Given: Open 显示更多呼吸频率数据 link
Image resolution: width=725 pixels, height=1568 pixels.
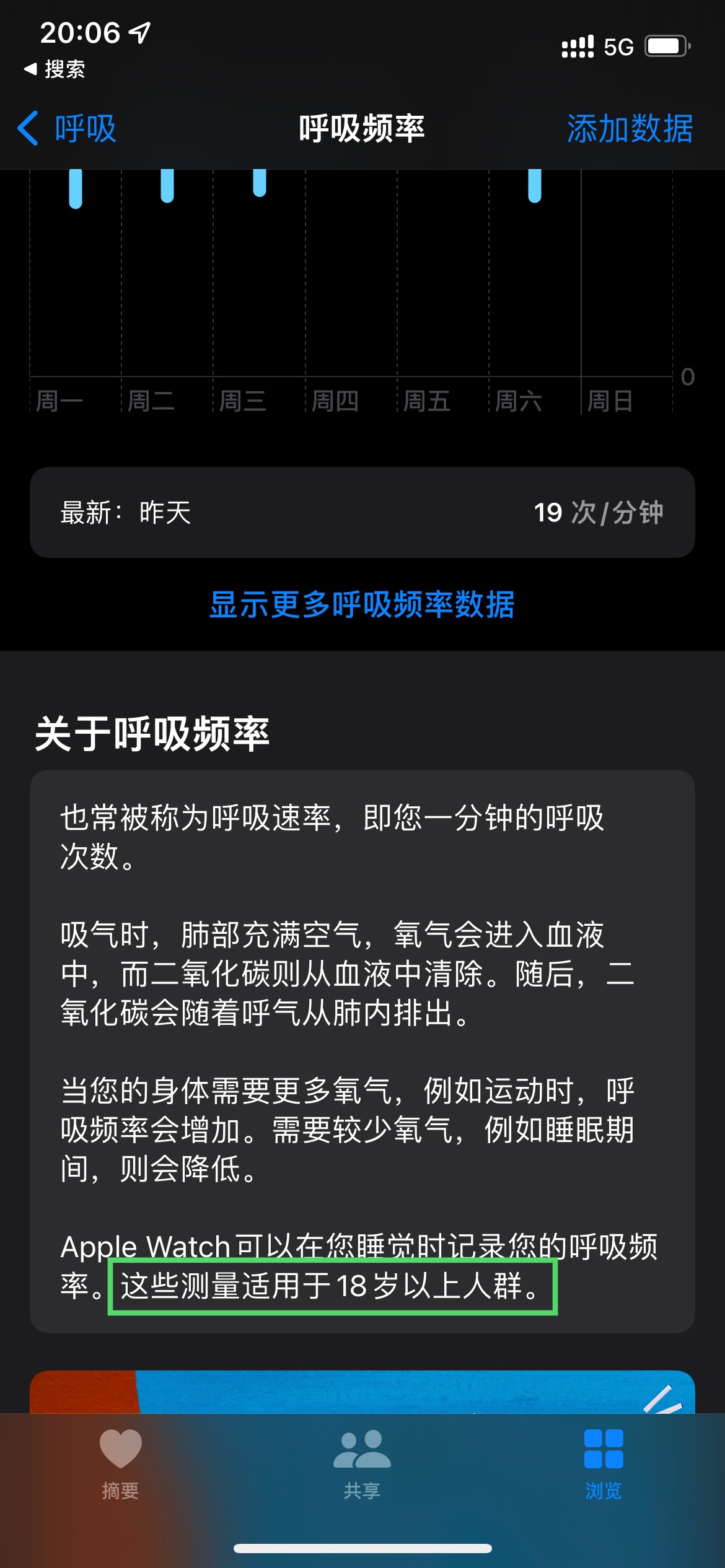Looking at the screenshot, I should [x=362, y=604].
